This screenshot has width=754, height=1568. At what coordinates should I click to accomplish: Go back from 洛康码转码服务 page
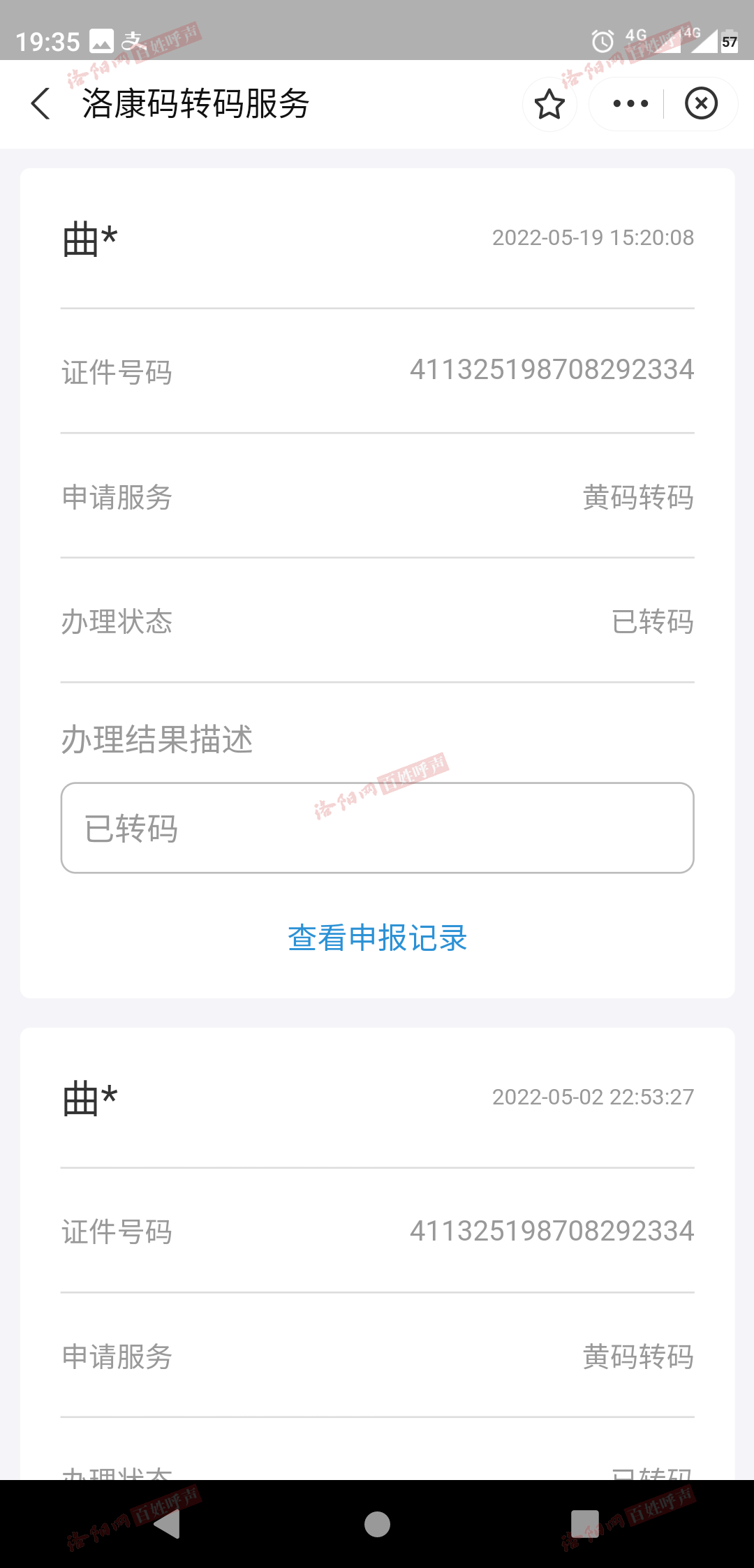pyautogui.click(x=40, y=103)
